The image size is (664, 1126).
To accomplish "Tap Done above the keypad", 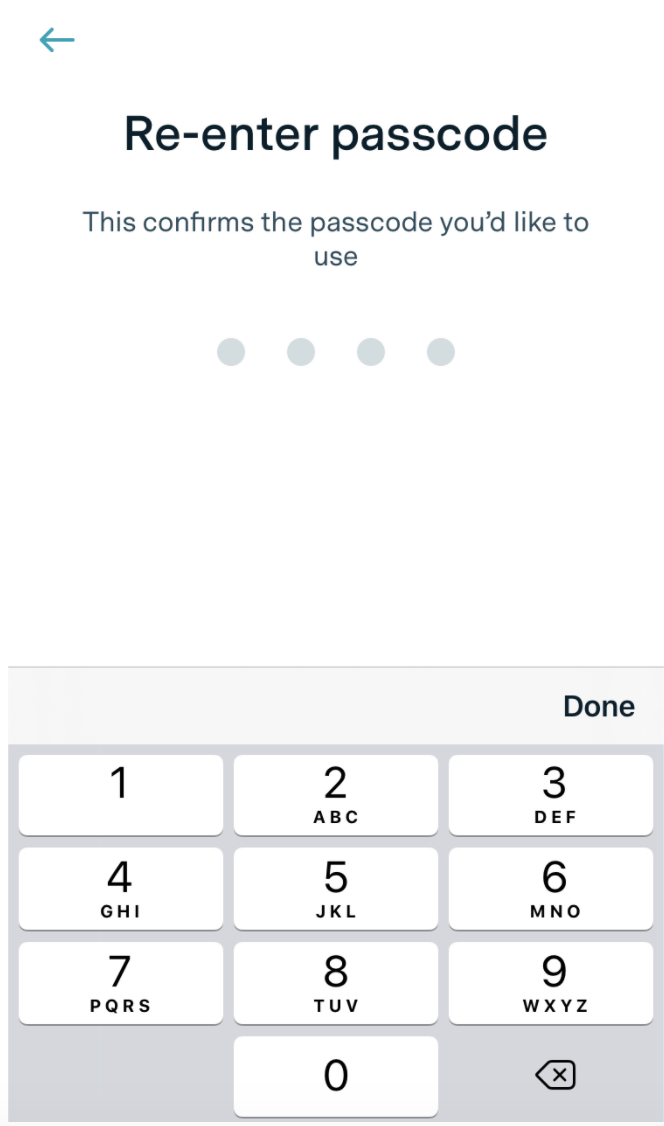I will pos(598,706).
